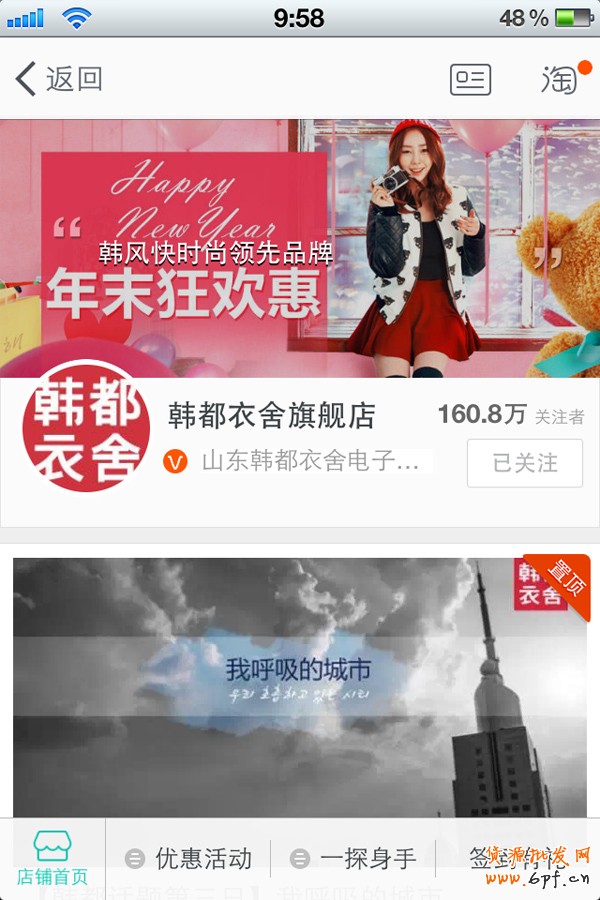Viewport: 600px width, 900px height.
Task: Tap the 已关注 follow button
Action: point(524,463)
